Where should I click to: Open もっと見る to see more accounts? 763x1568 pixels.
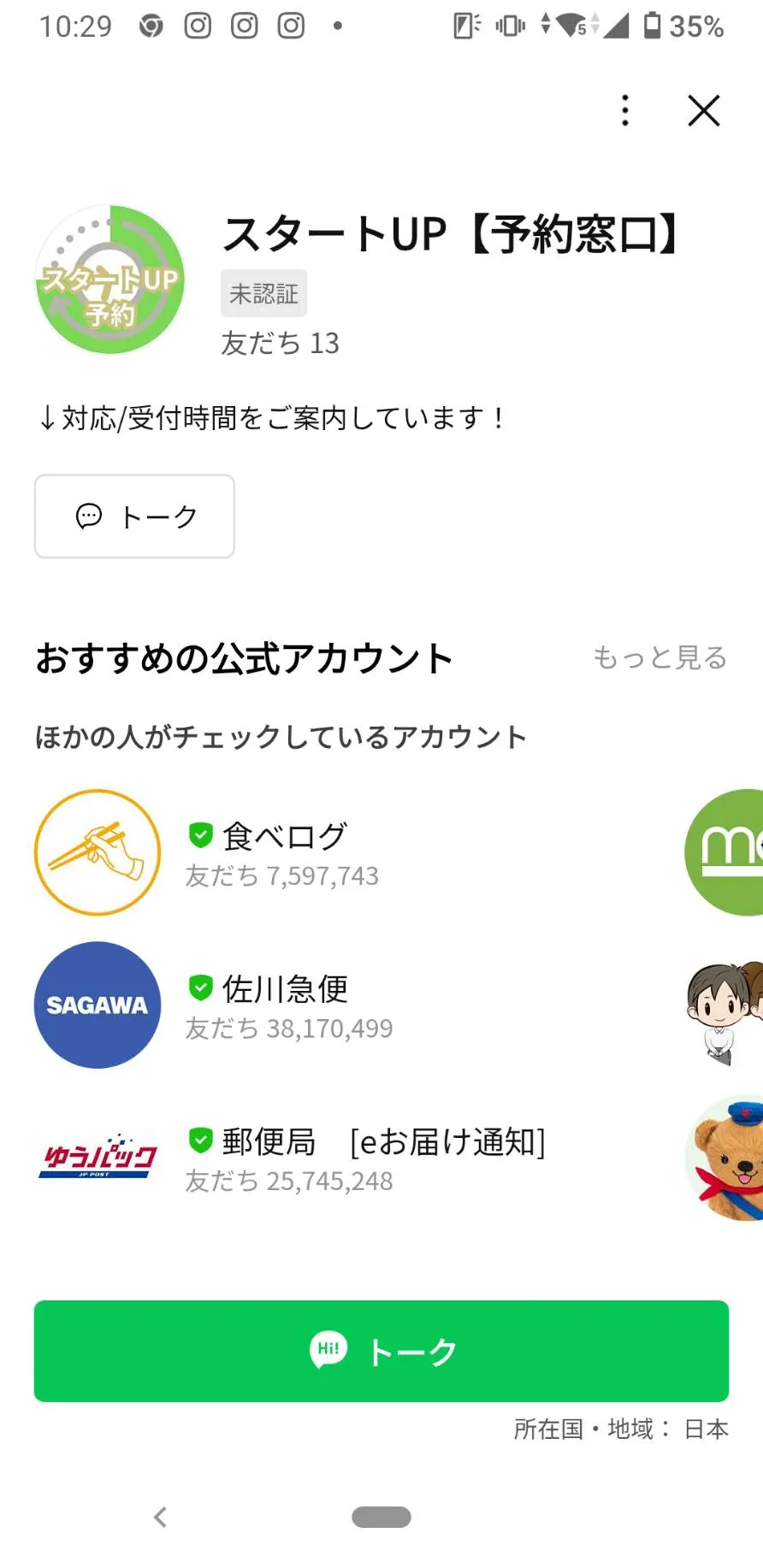(x=659, y=657)
